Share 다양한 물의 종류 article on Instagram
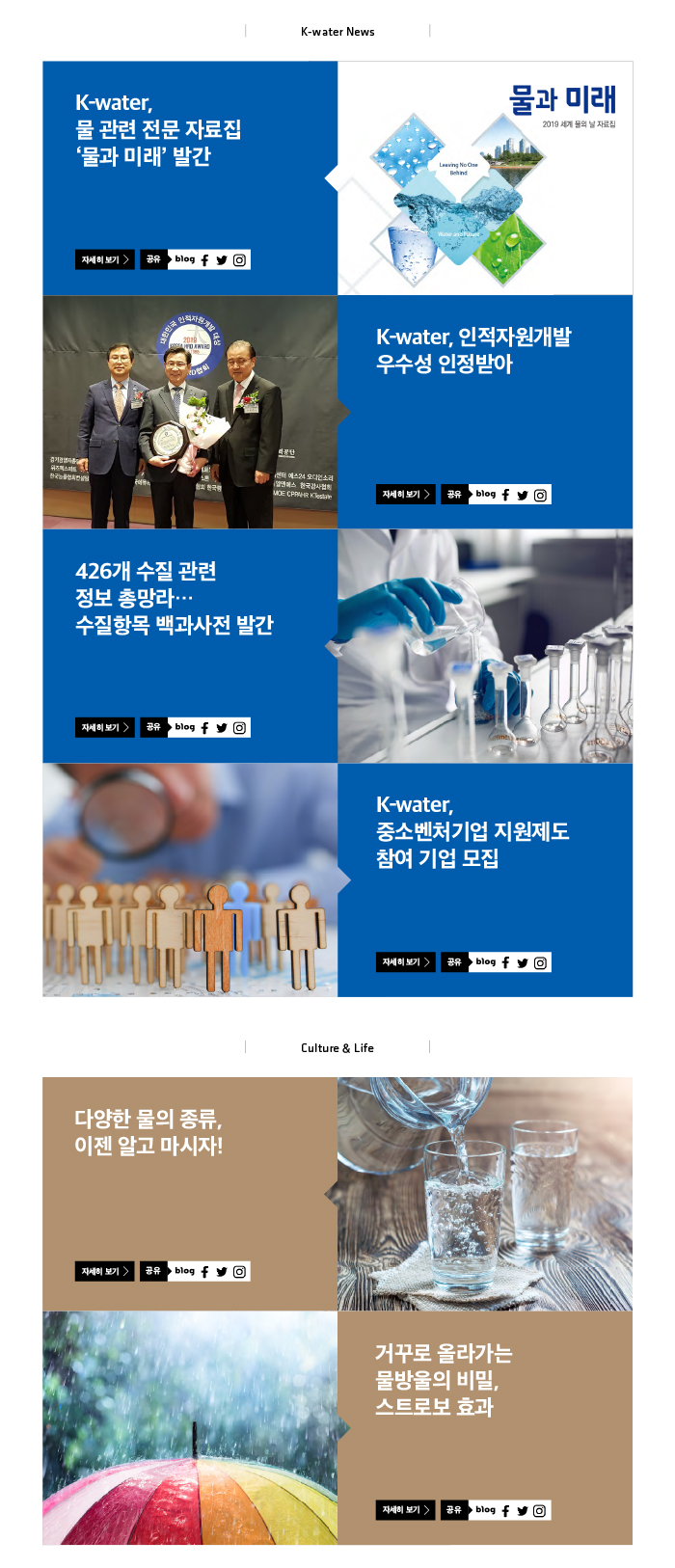The width and height of the screenshot is (675, 1568). [x=239, y=1272]
